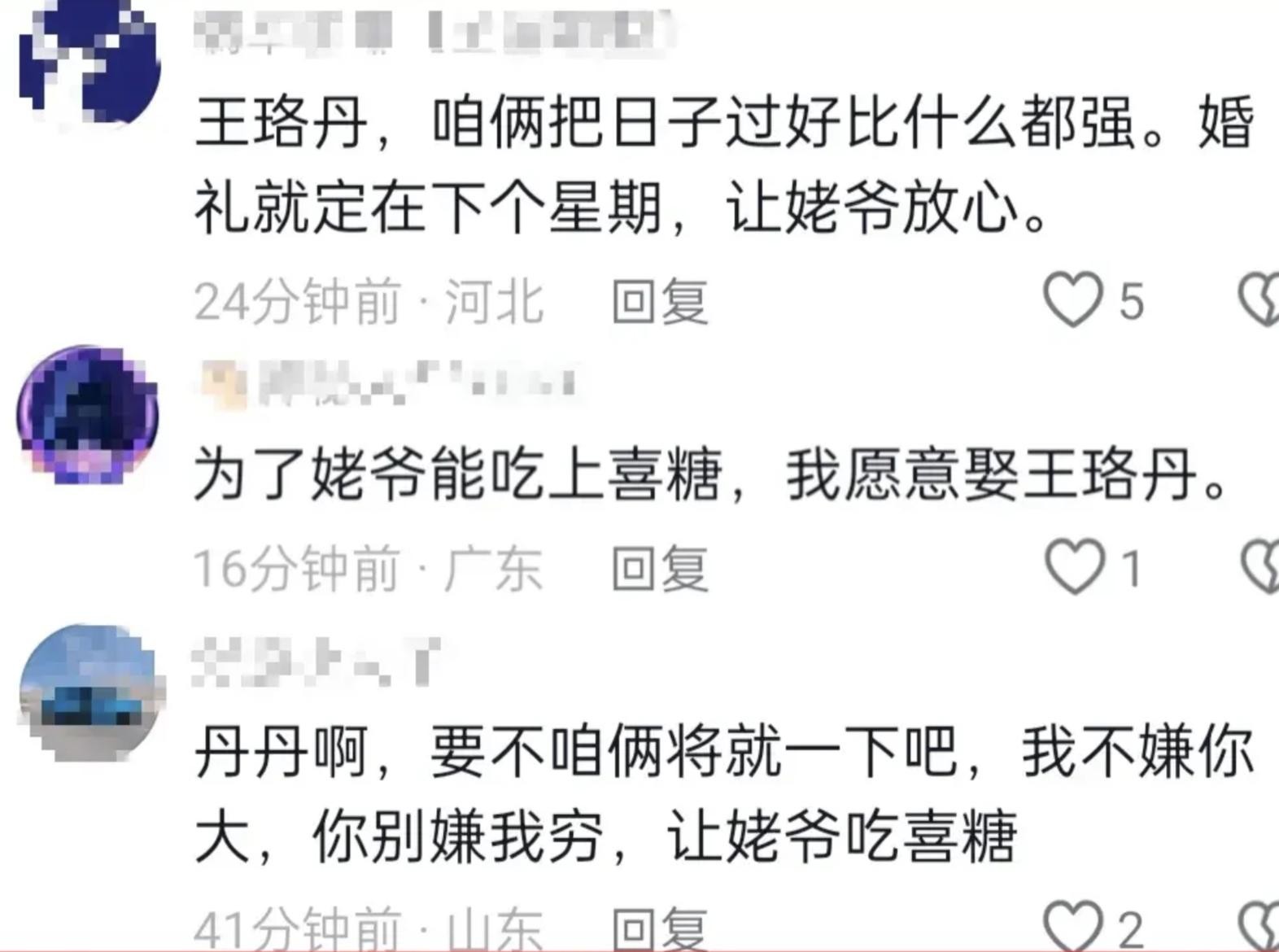This screenshot has height=952, width=1279.
Task: Open the avatar of the Shandong commenter
Action: pyautogui.click(x=89, y=692)
